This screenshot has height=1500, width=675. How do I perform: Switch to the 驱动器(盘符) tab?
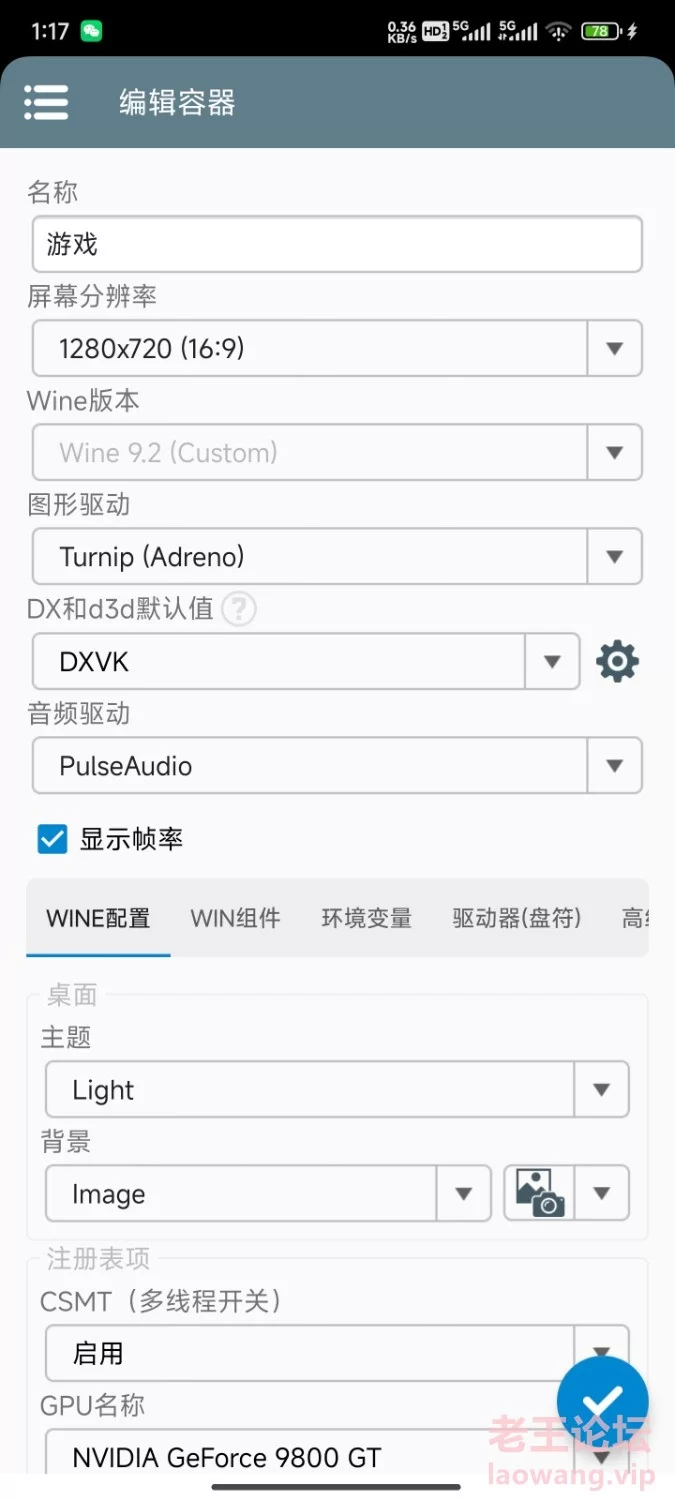[x=516, y=918]
